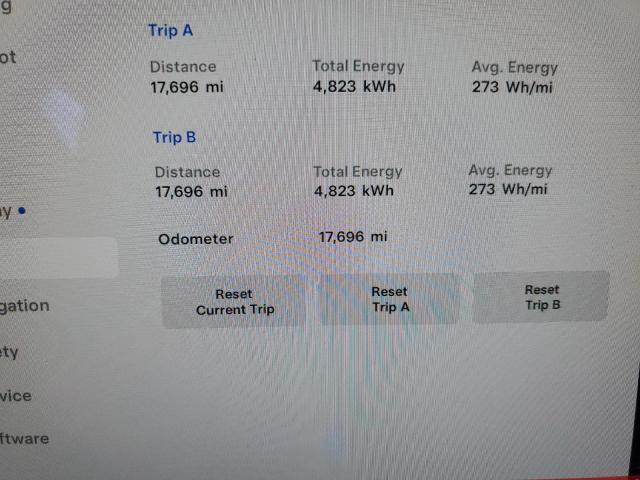Tap the Reset Current Trip button
The height and width of the screenshot is (480, 640).
(x=234, y=302)
